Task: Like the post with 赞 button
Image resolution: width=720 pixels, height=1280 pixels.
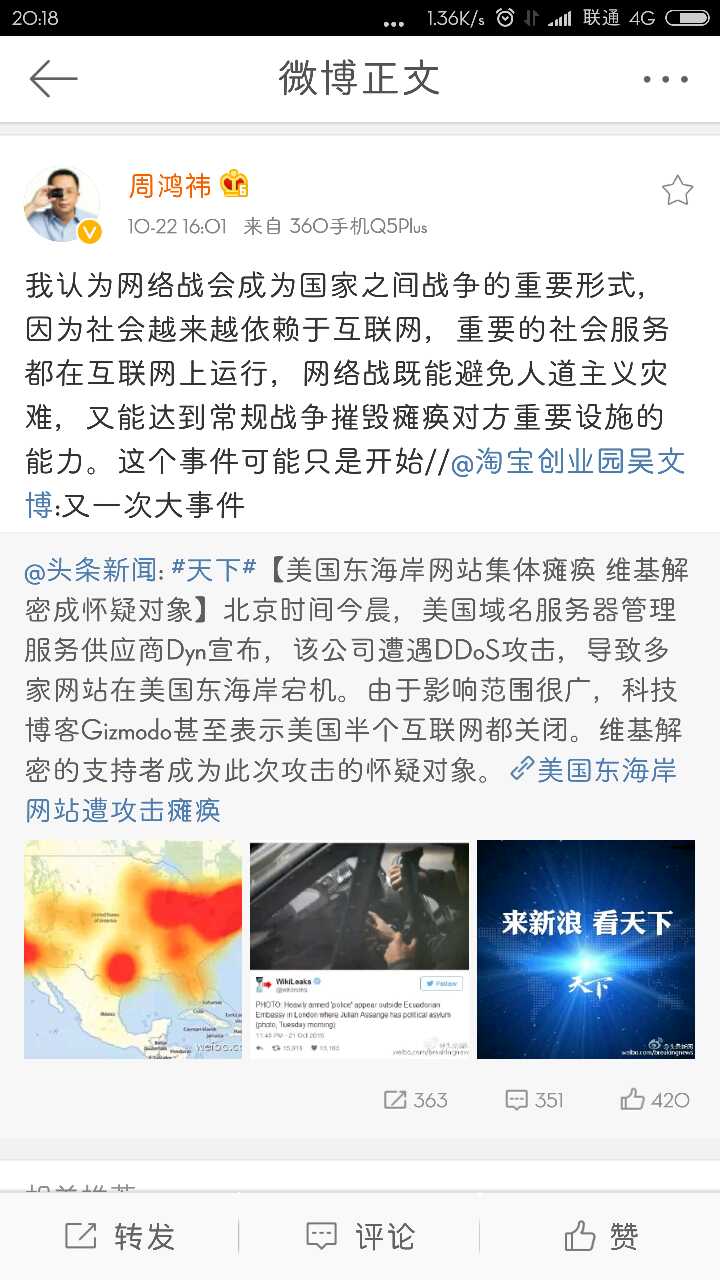Action: point(600,1237)
